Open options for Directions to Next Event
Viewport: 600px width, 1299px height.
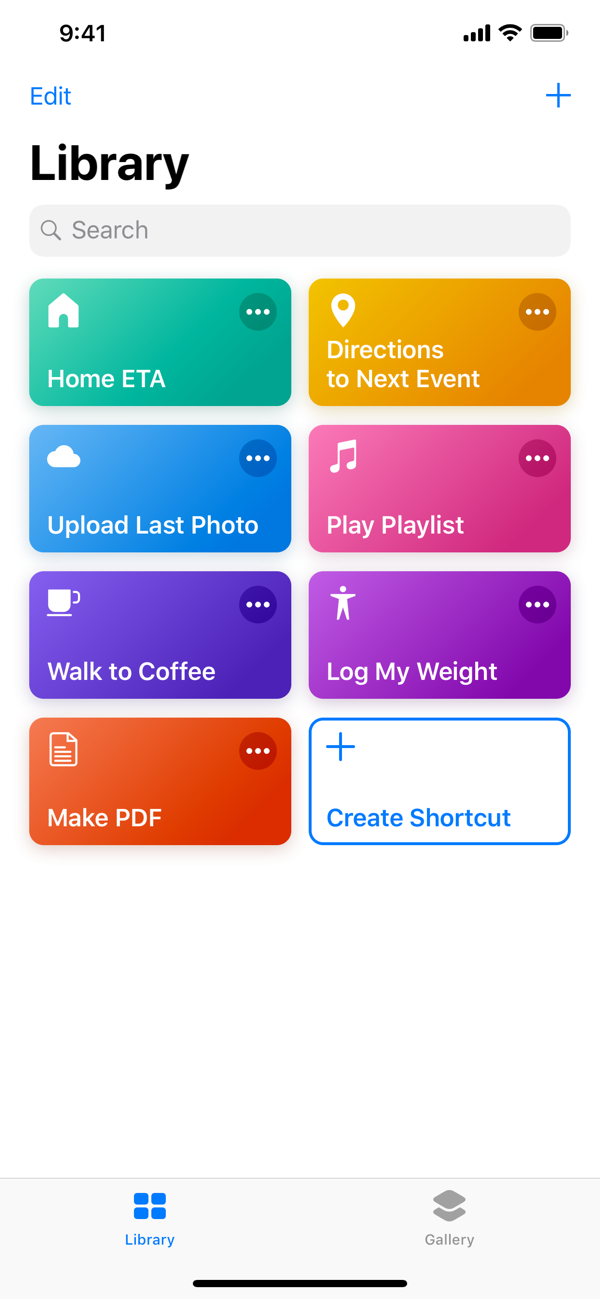pos(537,312)
